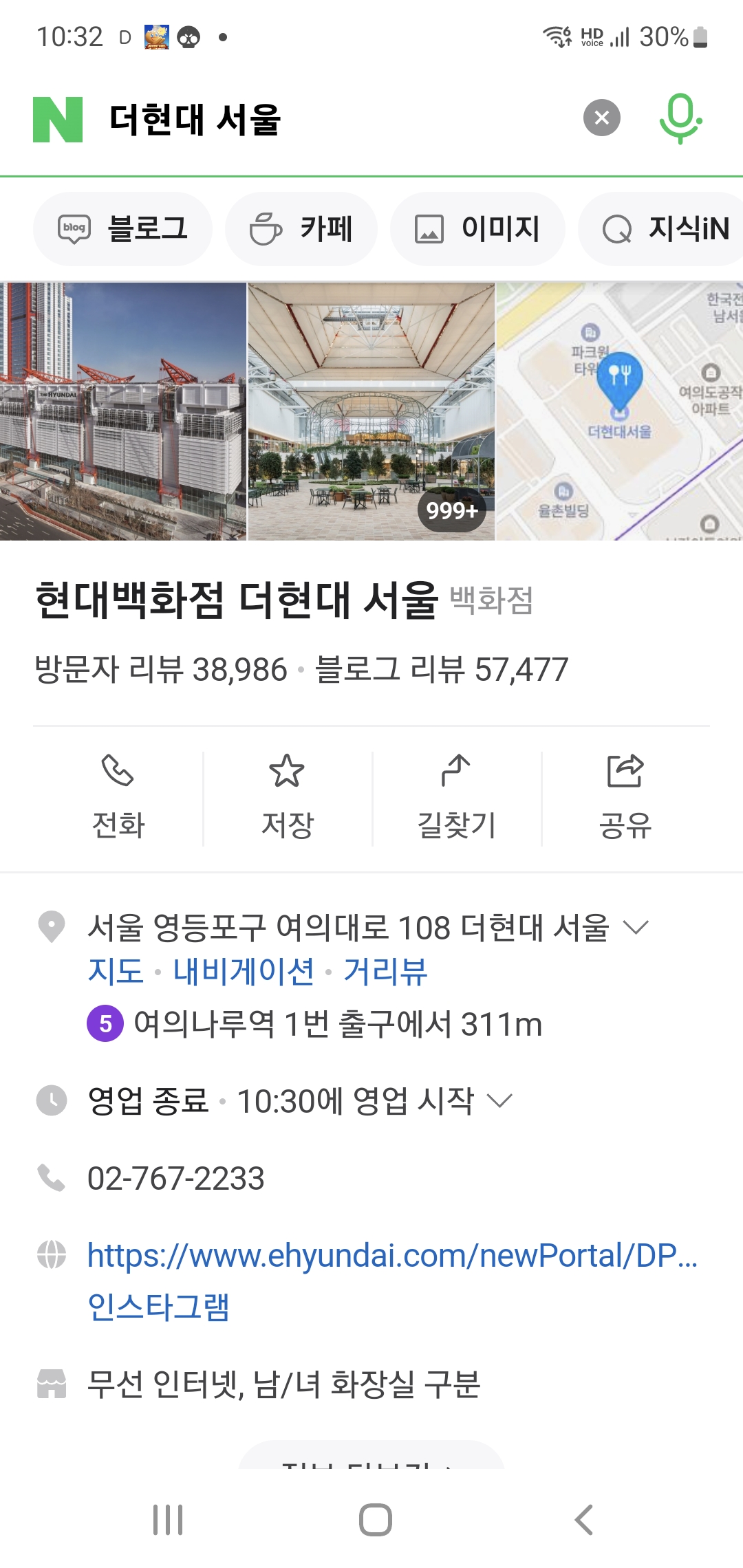This screenshot has width=743, height=1568.
Task: Open the ehyundai.com website link
Action: 392,1256
